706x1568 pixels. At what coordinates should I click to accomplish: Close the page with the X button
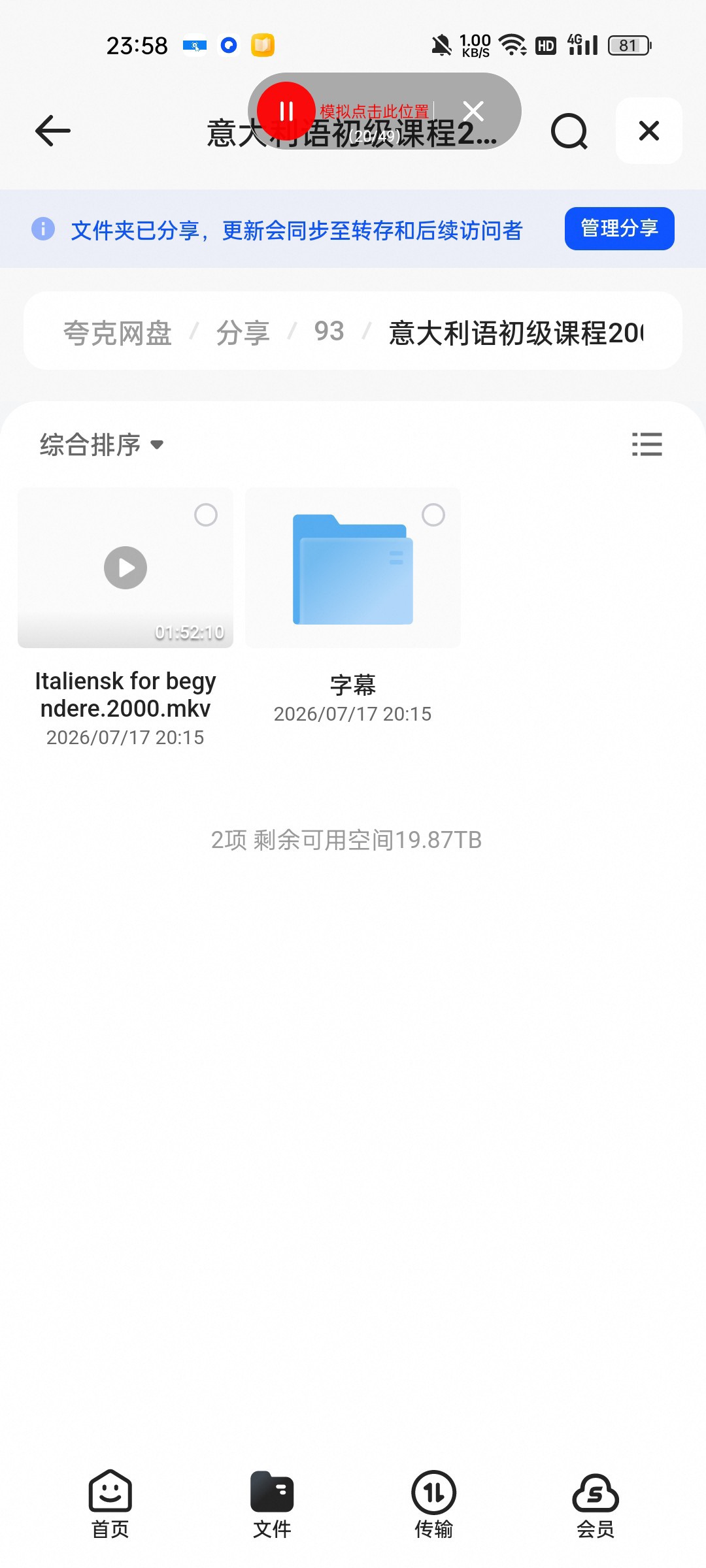click(x=648, y=131)
